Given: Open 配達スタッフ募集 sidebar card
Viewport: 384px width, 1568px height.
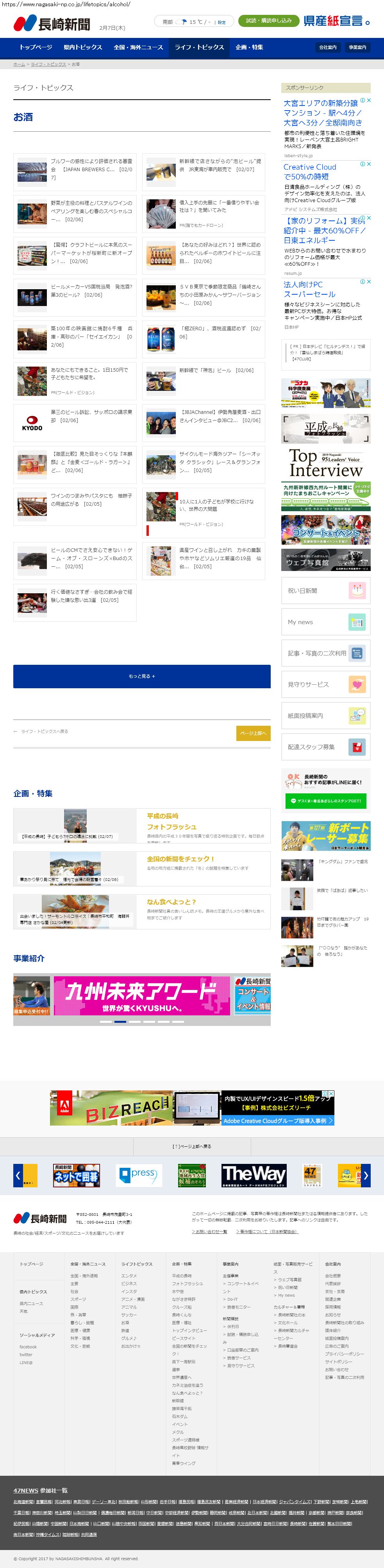Looking at the screenshot, I should tap(325, 747).
